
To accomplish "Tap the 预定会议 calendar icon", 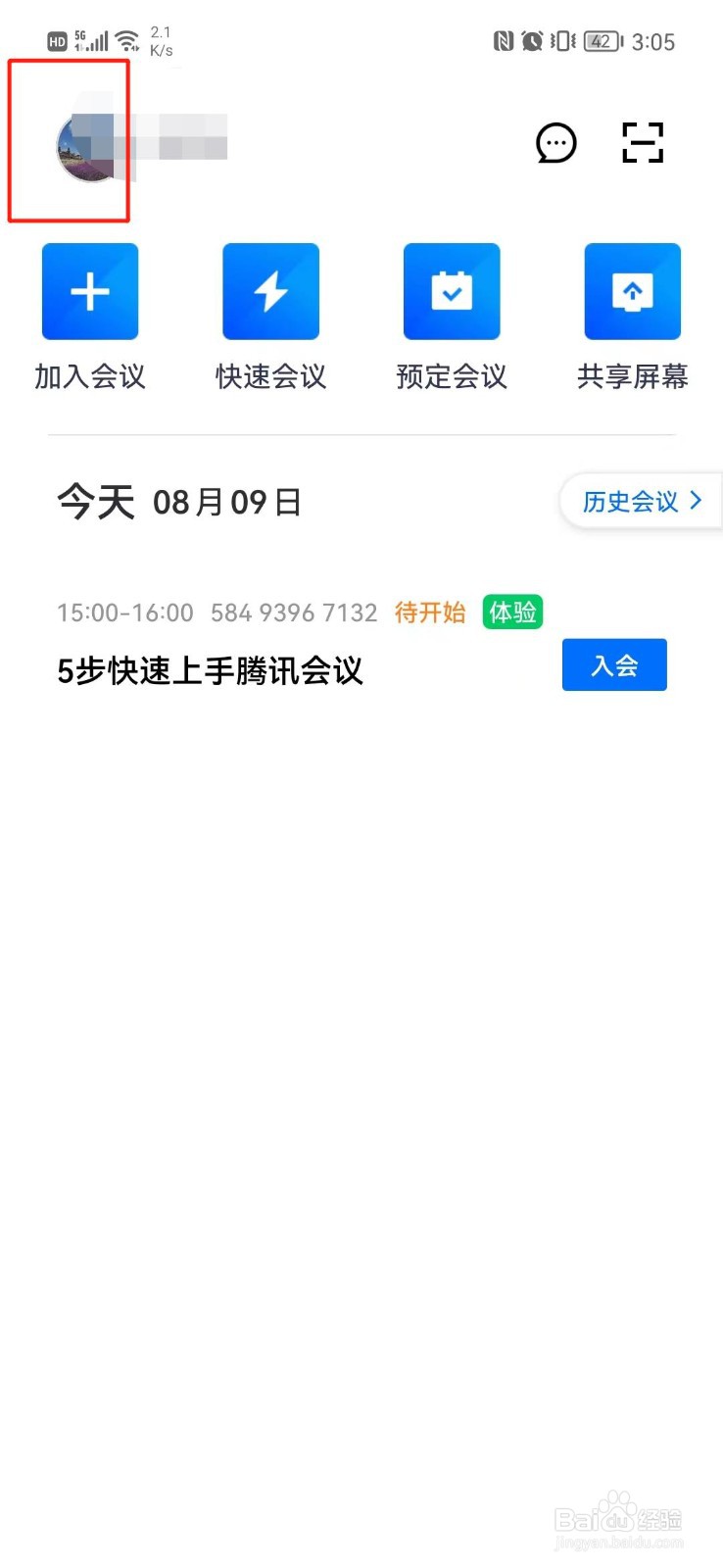I will (452, 290).
